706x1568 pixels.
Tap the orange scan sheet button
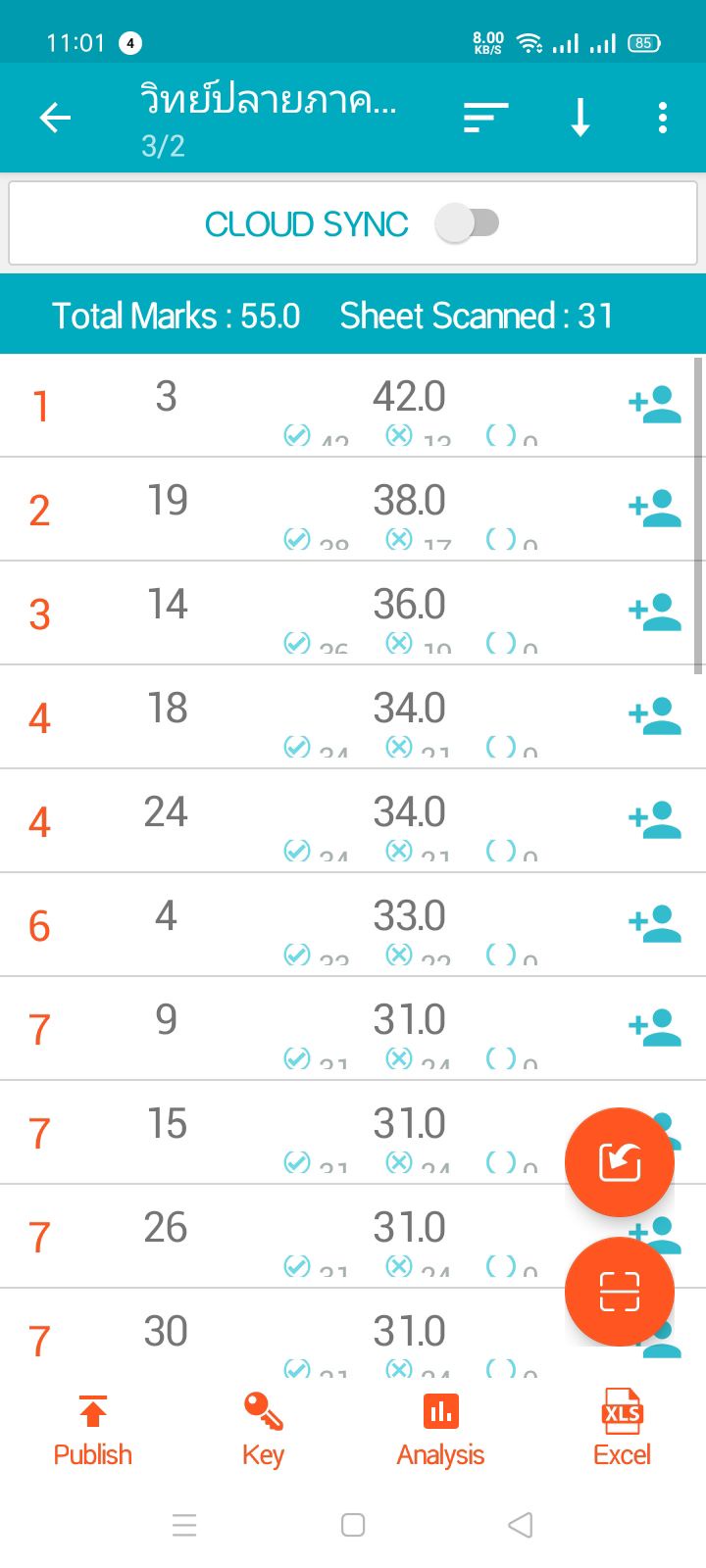pyautogui.click(x=620, y=1292)
